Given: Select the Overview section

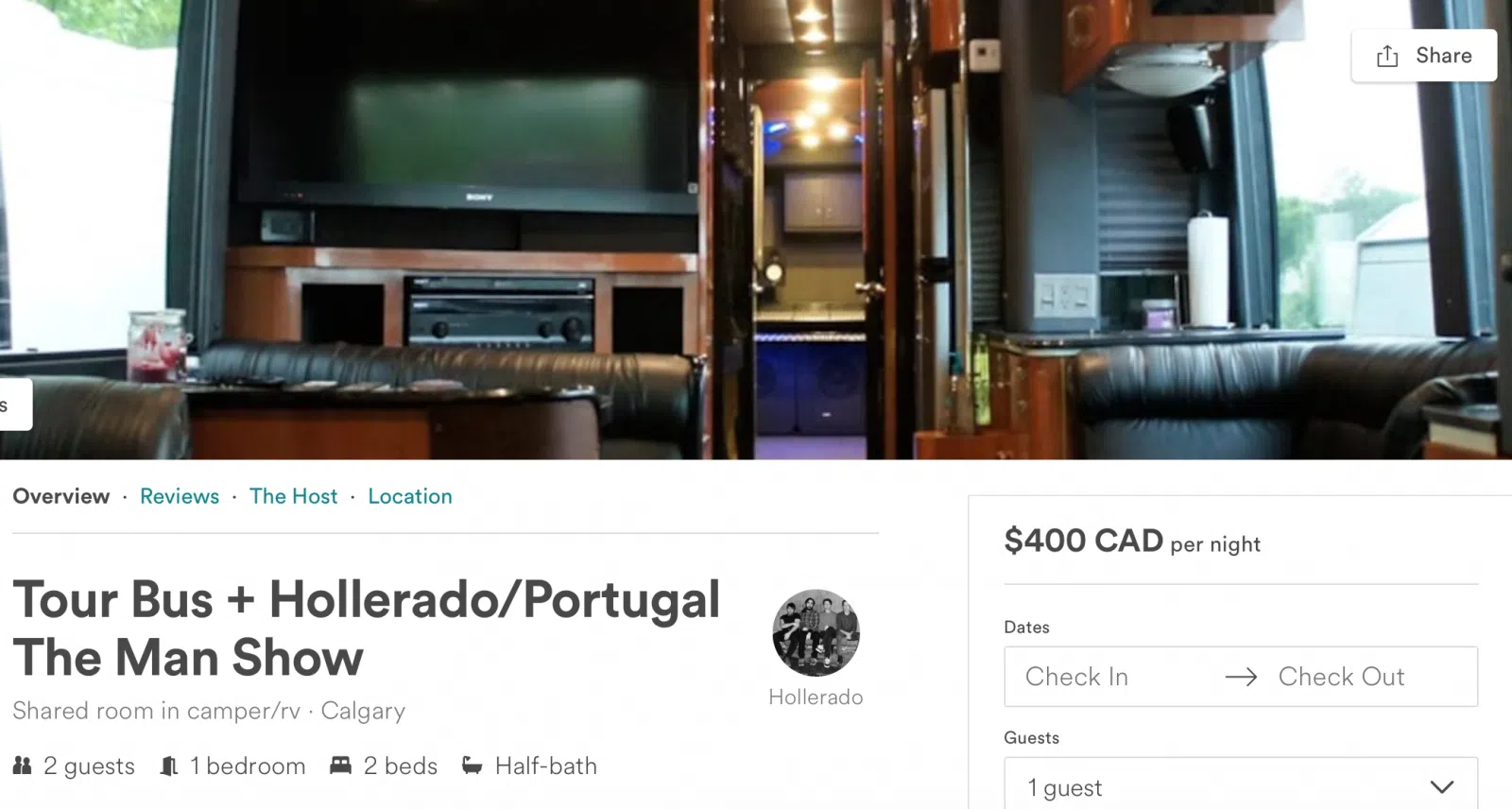Looking at the screenshot, I should [x=61, y=496].
